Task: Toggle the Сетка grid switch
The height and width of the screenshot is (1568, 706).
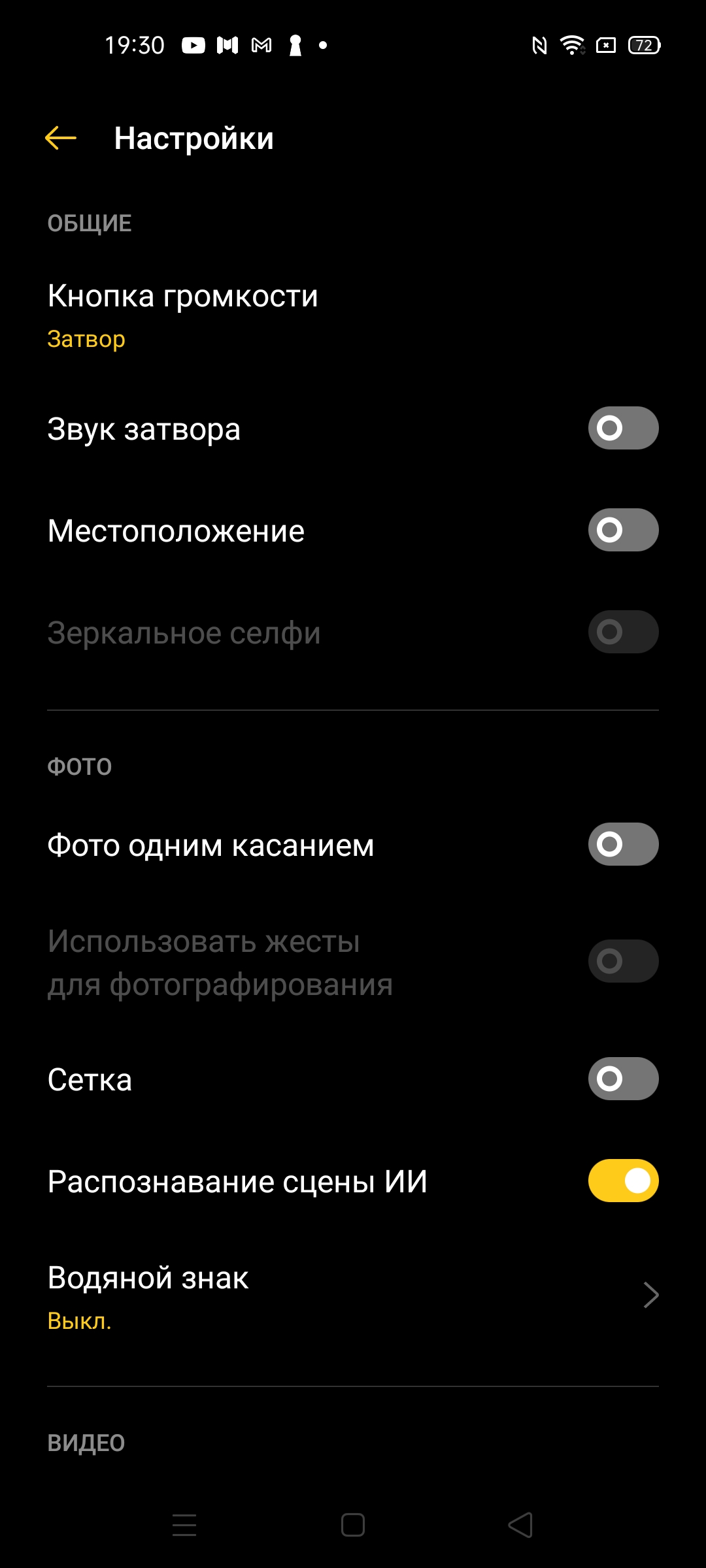Action: point(623,1079)
